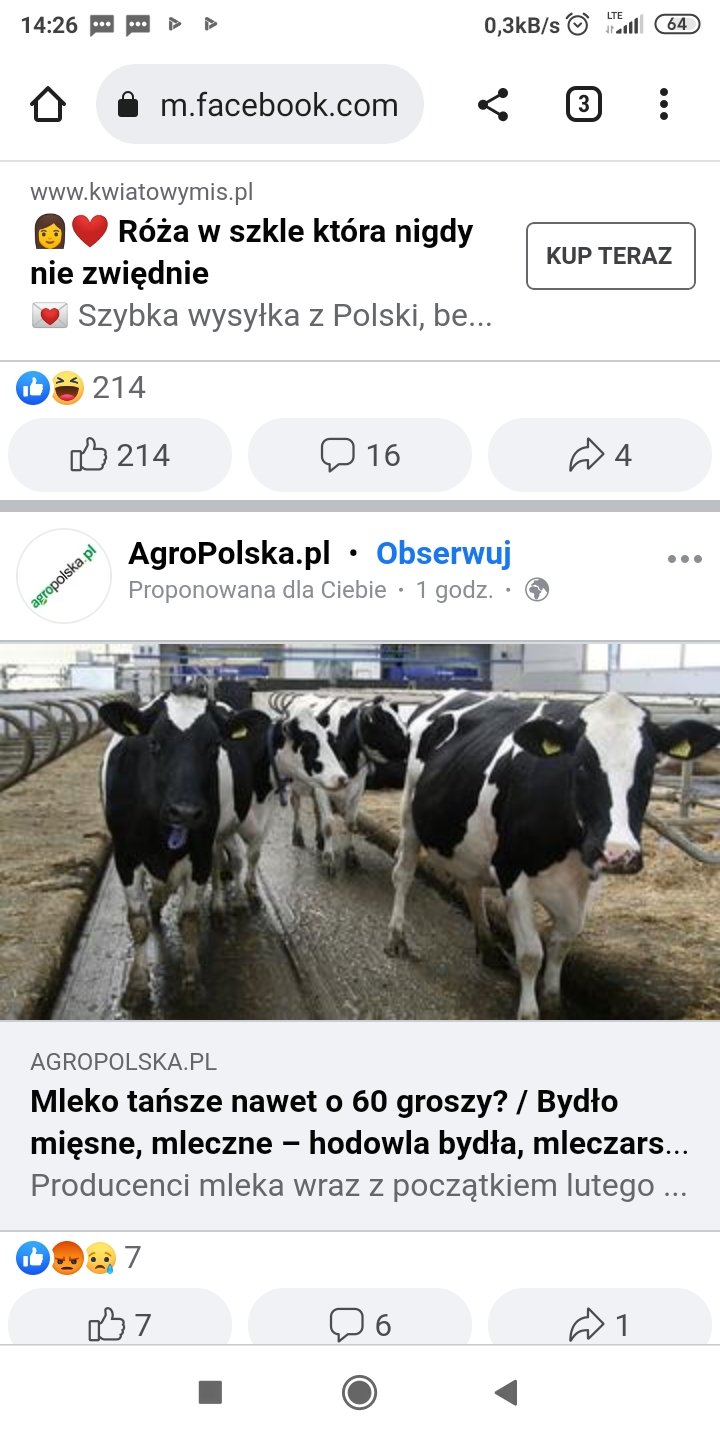Share the rose in glass ad post
This screenshot has height=1440, width=720.
point(600,456)
